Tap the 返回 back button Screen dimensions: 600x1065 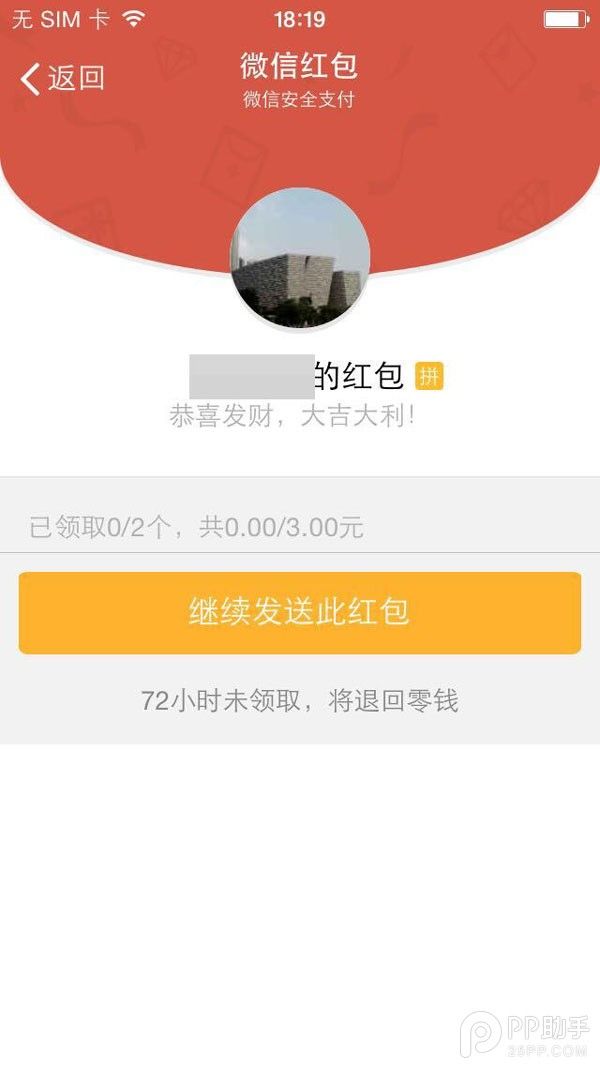coord(63,79)
